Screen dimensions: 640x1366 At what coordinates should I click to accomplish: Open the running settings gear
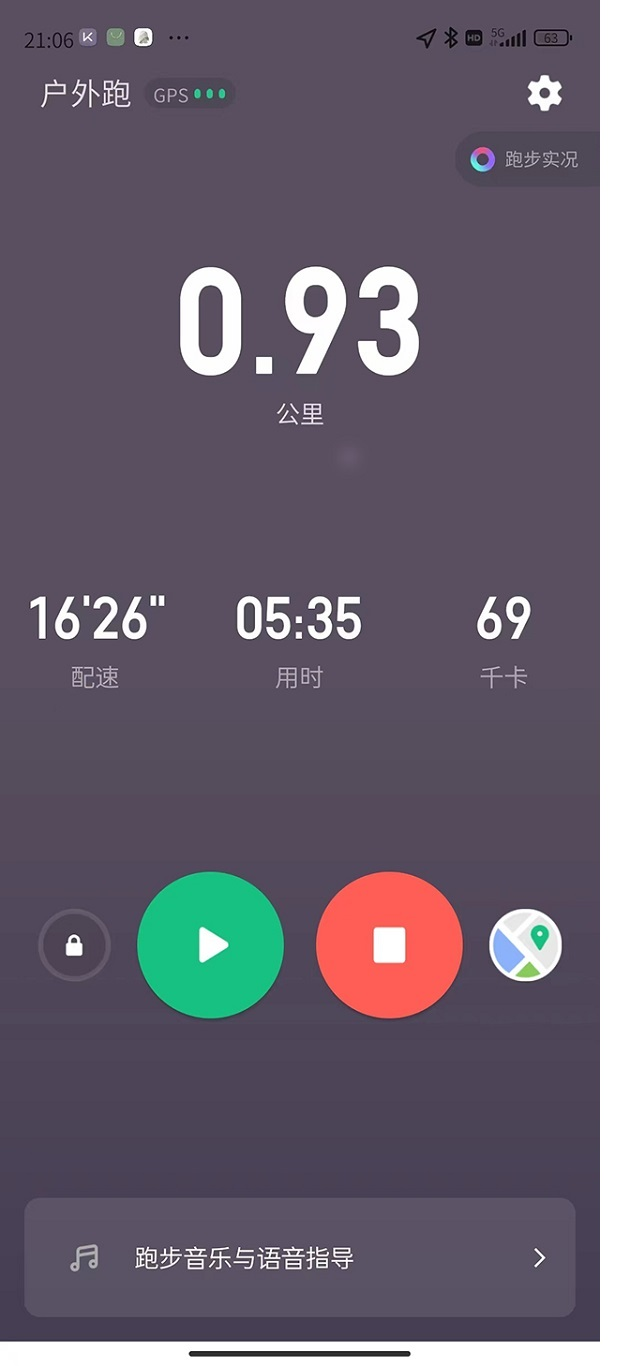point(545,94)
